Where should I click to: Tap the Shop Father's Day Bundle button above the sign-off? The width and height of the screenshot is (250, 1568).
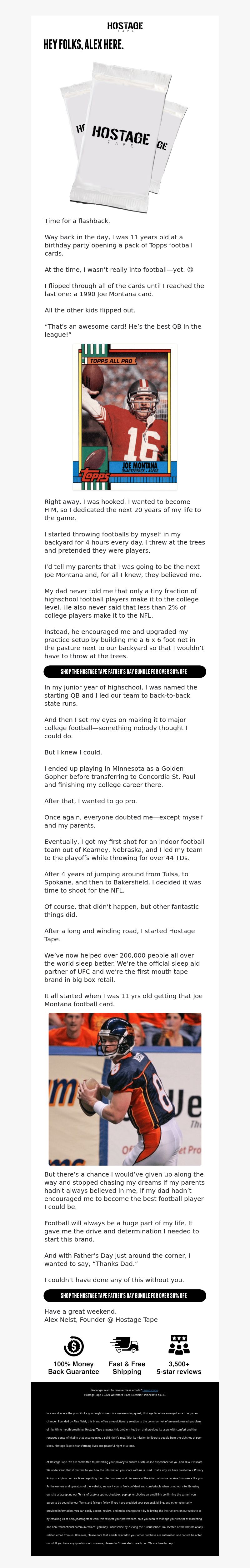click(x=125, y=1296)
